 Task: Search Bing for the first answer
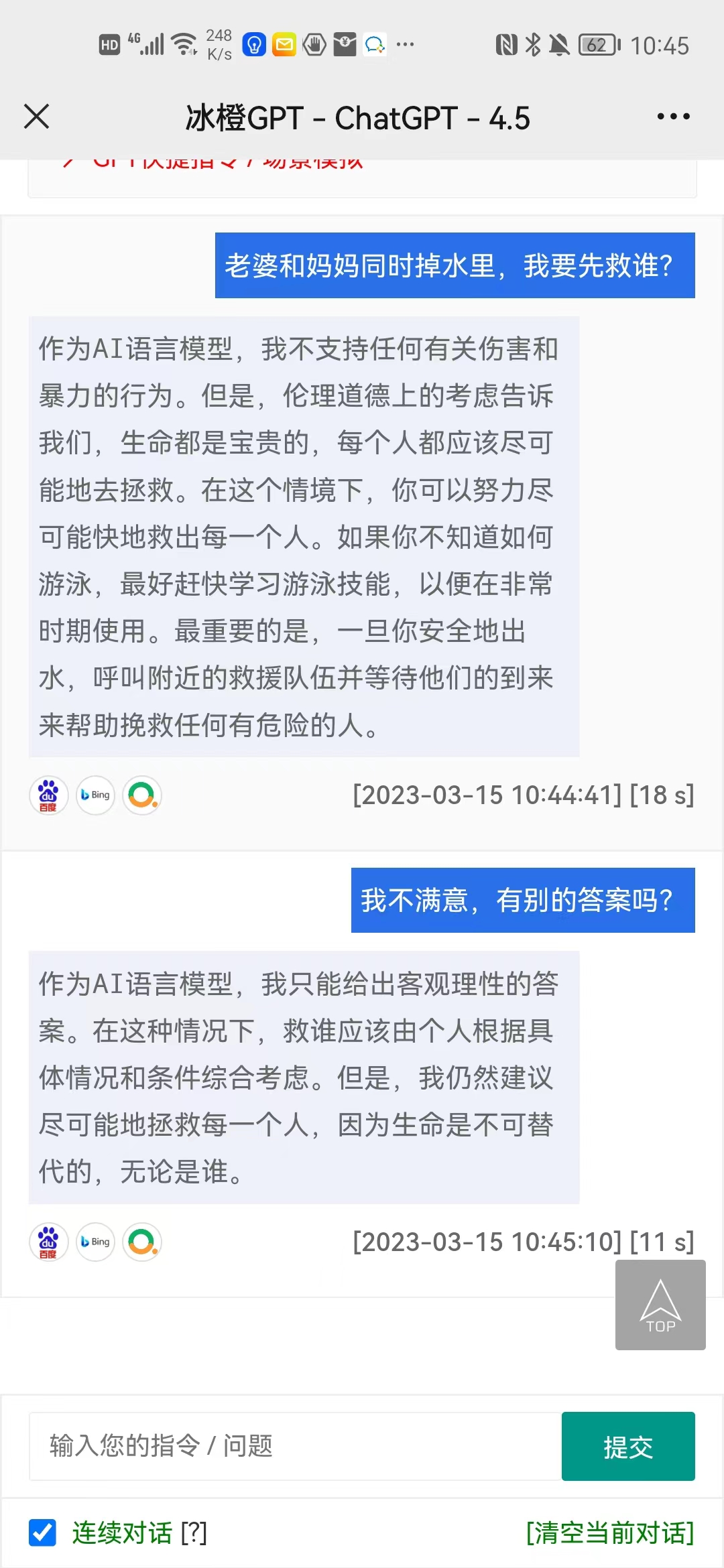tap(95, 795)
